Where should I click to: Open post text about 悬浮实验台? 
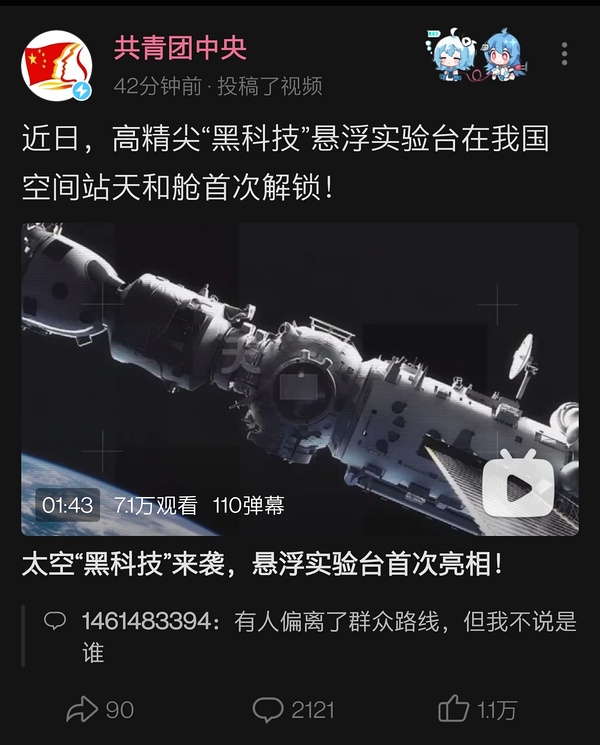click(x=285, y=160)
